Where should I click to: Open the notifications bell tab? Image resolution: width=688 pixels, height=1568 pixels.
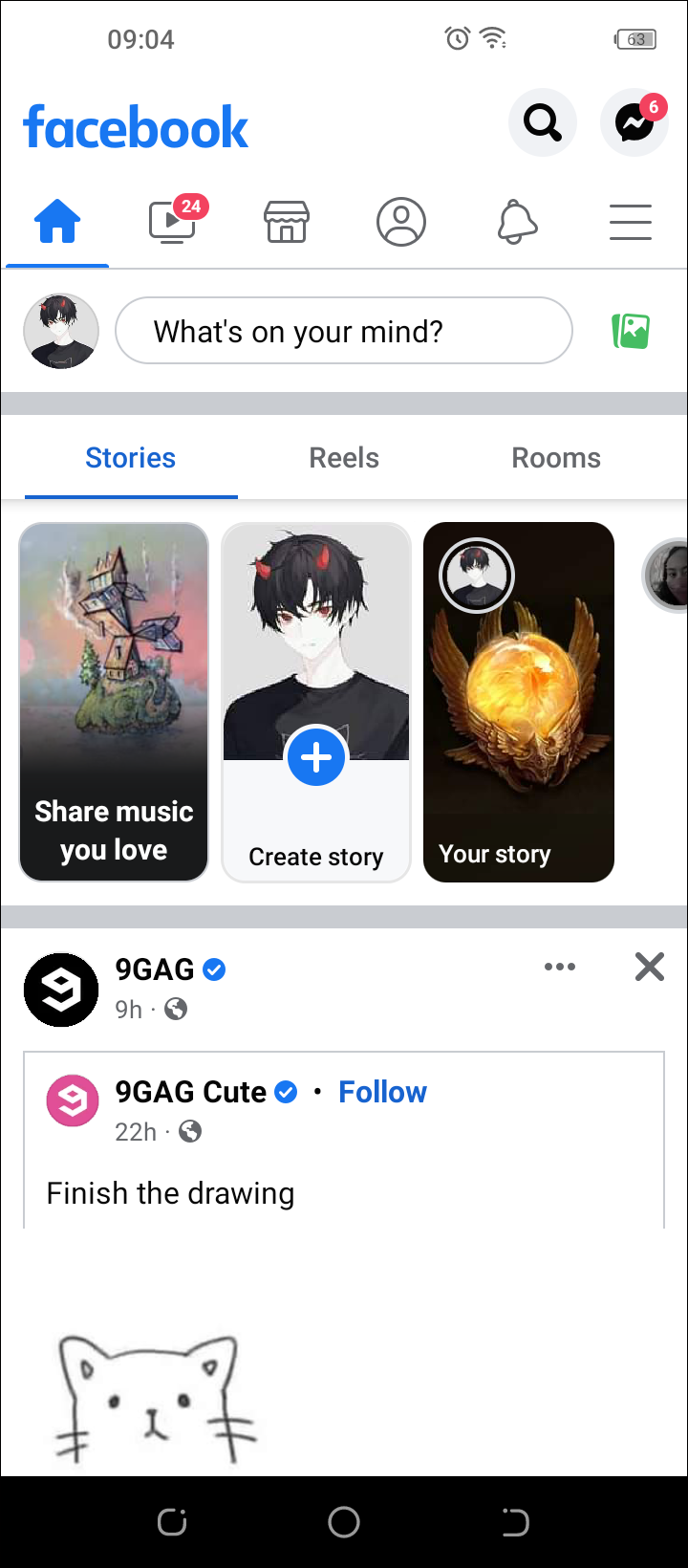click(x=517, y=222)
